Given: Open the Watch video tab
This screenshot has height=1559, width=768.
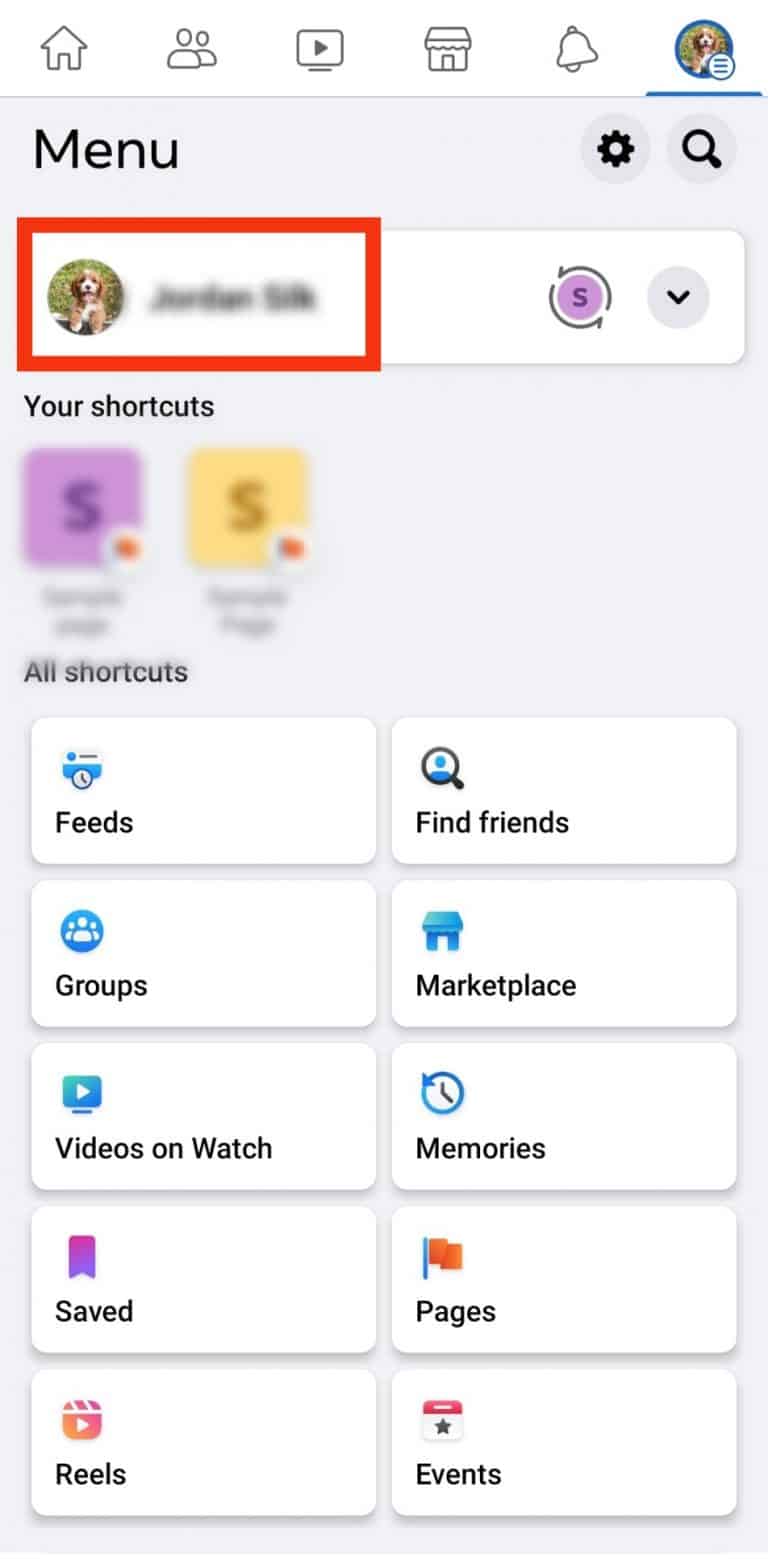Looking at the screenshot, I should [x=319, y=47].
